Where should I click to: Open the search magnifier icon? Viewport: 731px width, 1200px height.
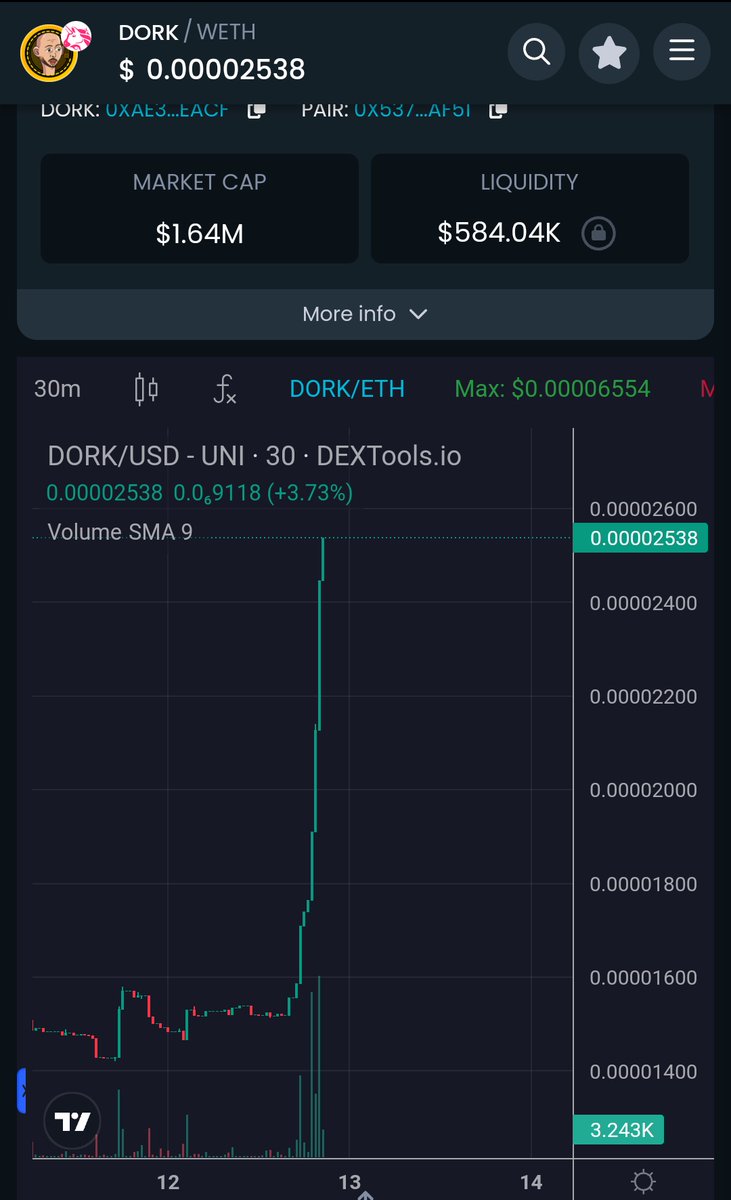pyautogui.click(x=537, y=51)
